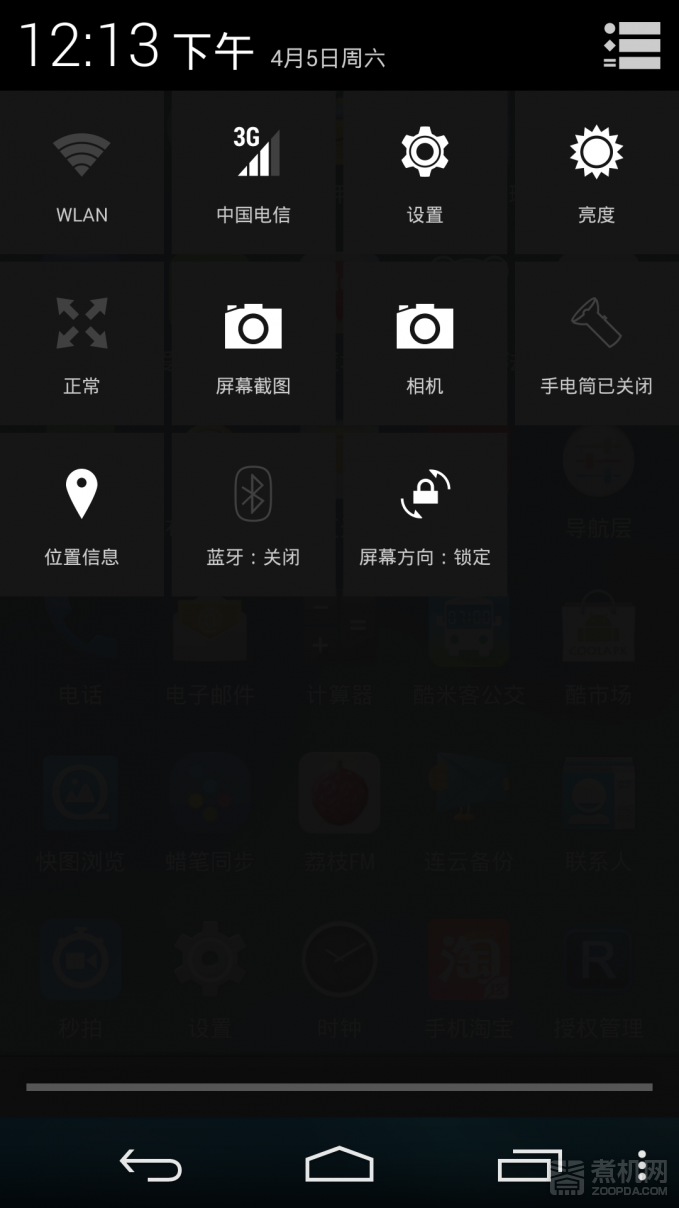Enable Bluetooth via 蓝牙:关闭 tile

pyautogui.click(x=254, y=514)
